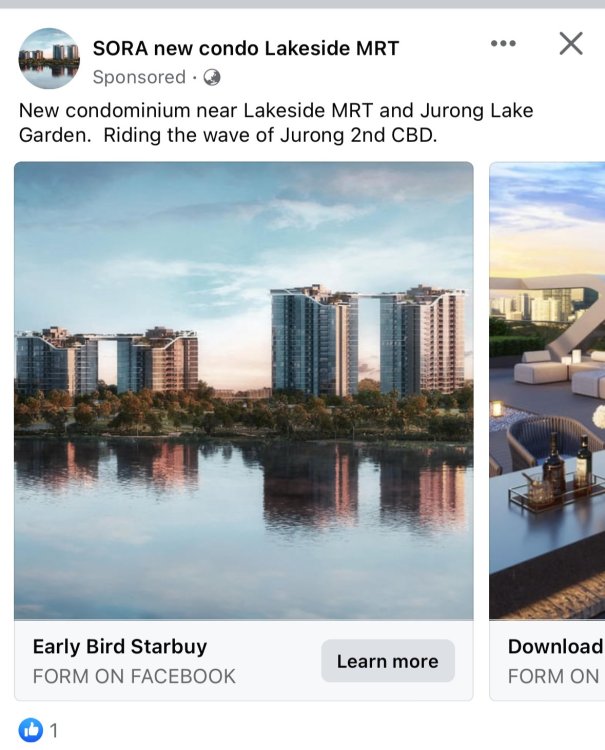Dismiss the SORA sponsored post
The width and height of the screenshot is (605, 750).
coord(570,43)
